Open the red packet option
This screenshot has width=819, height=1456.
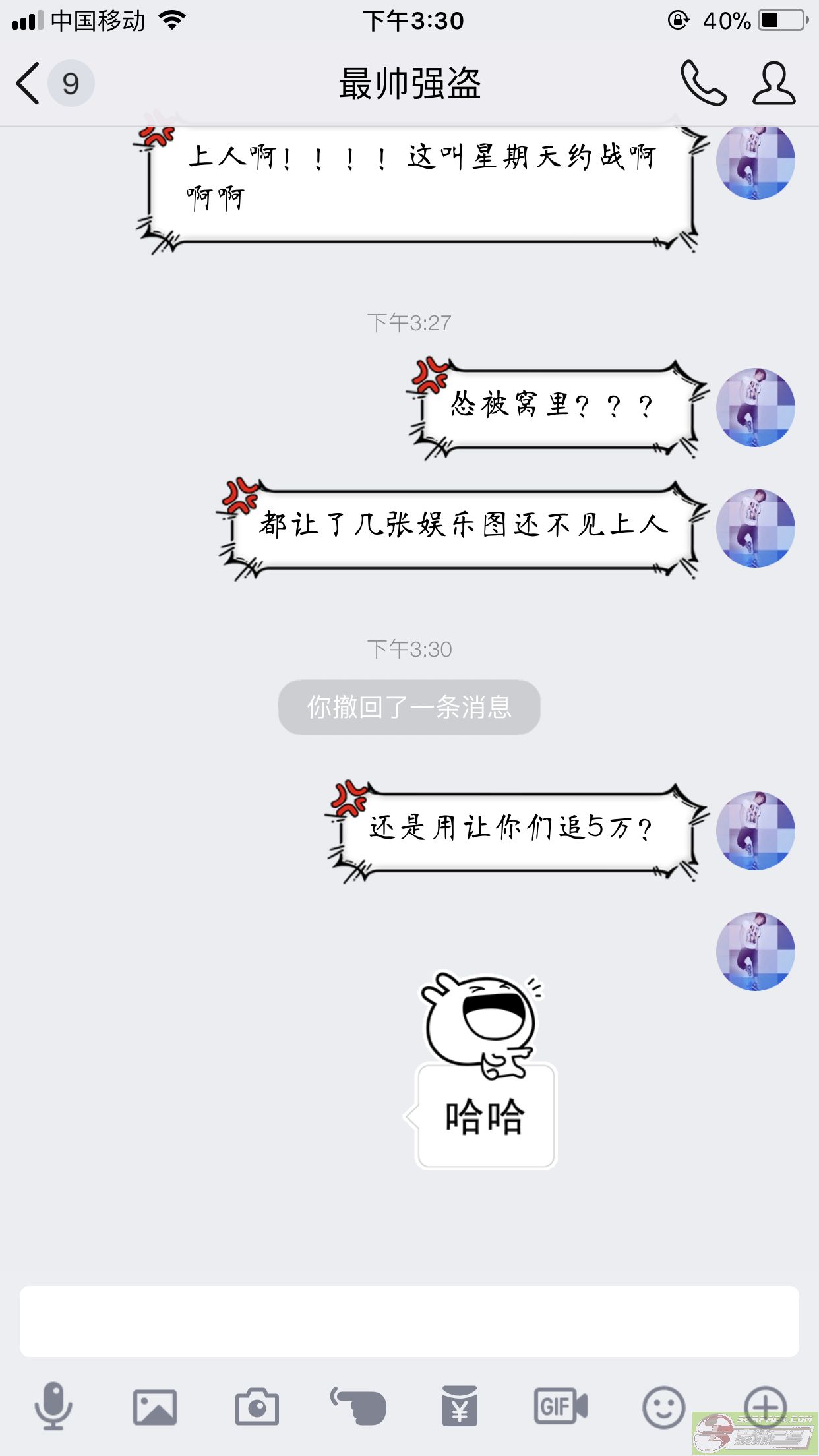pos(460,1406)
